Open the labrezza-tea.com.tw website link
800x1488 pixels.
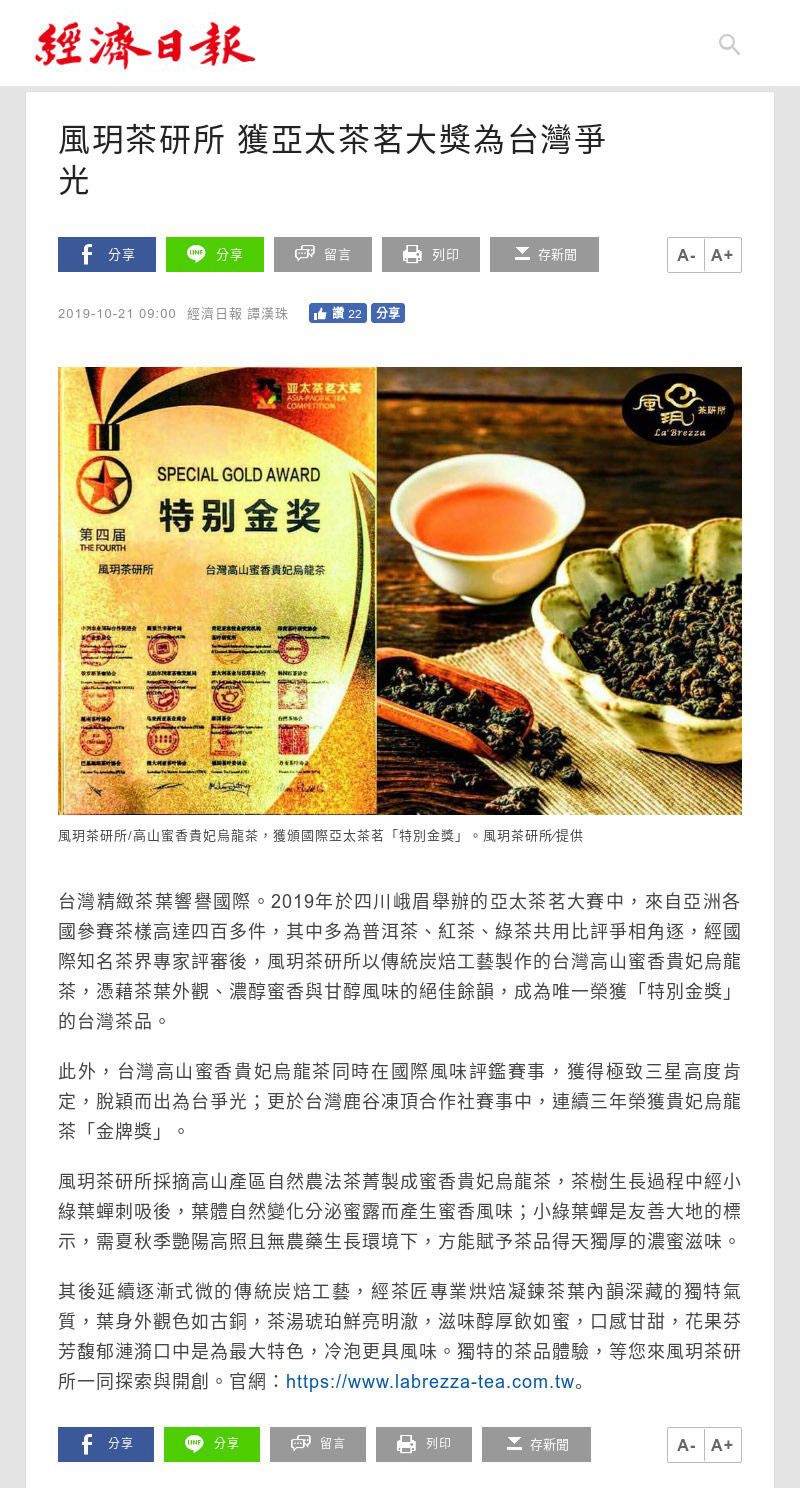pos(430,1382)
